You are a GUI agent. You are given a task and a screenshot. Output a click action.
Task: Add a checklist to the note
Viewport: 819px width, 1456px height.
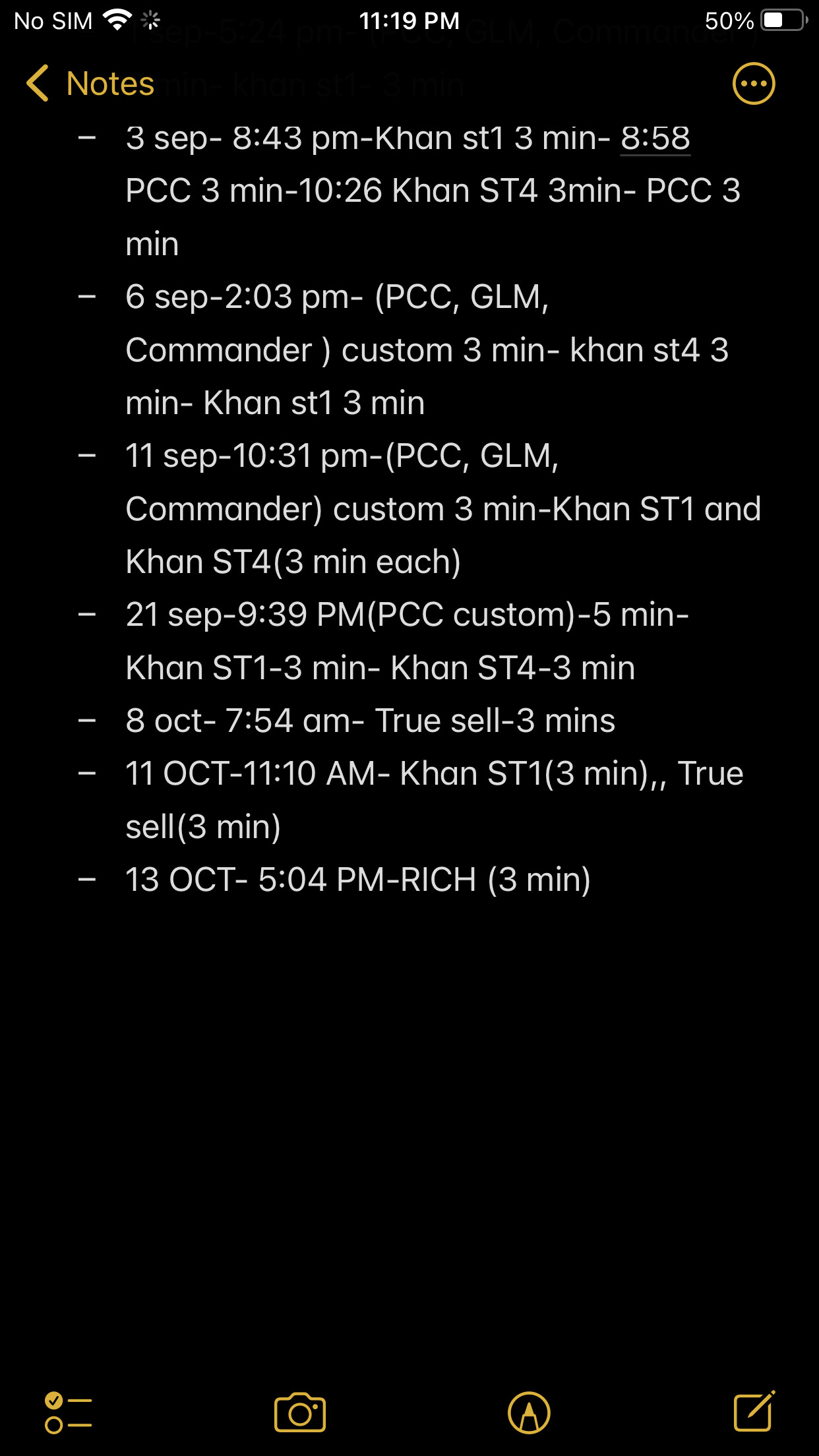click(x=68, y=1412)
